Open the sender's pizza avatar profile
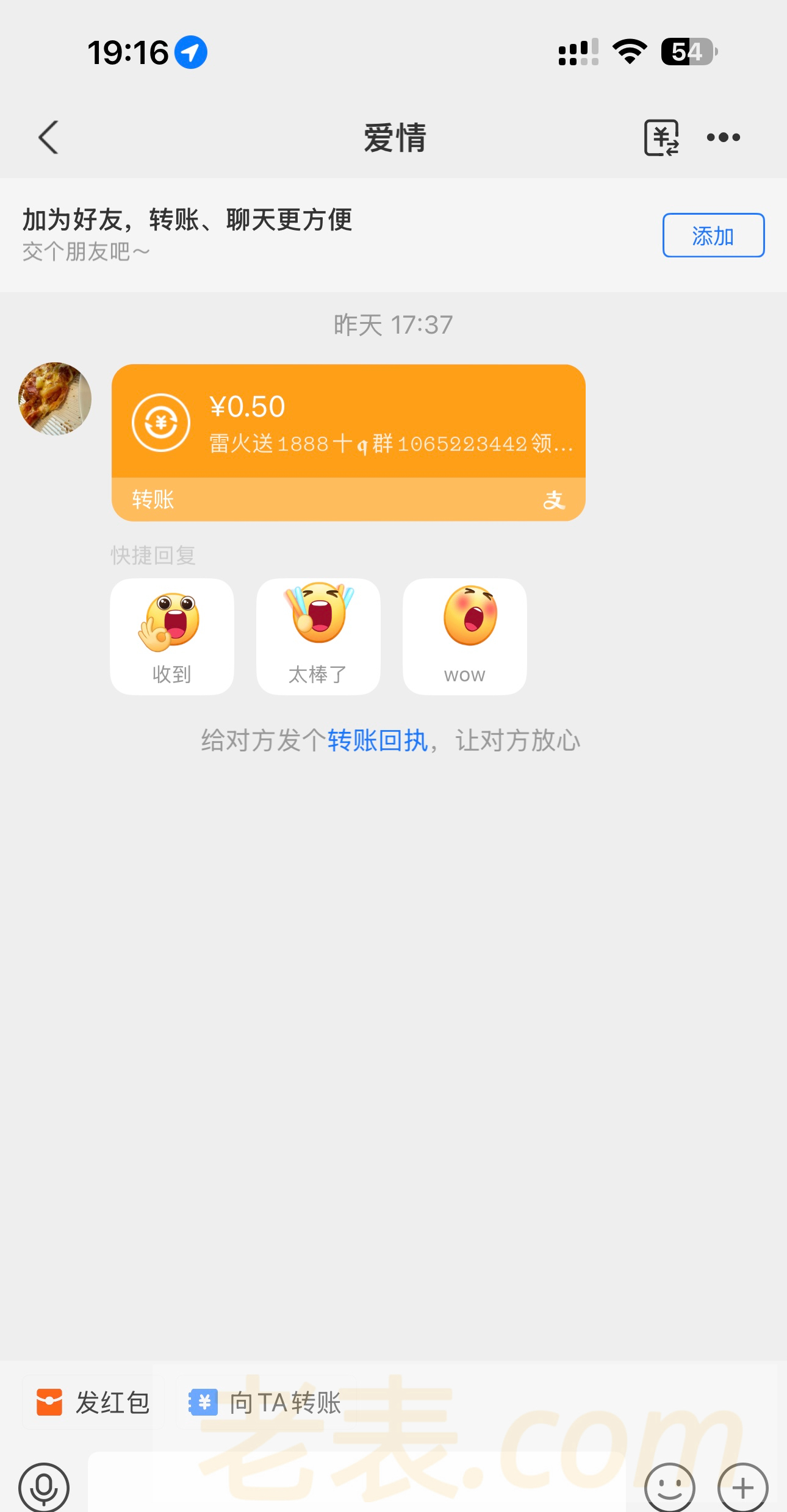The height and width of the screenshot is (1512, 787). coord(55,399)
